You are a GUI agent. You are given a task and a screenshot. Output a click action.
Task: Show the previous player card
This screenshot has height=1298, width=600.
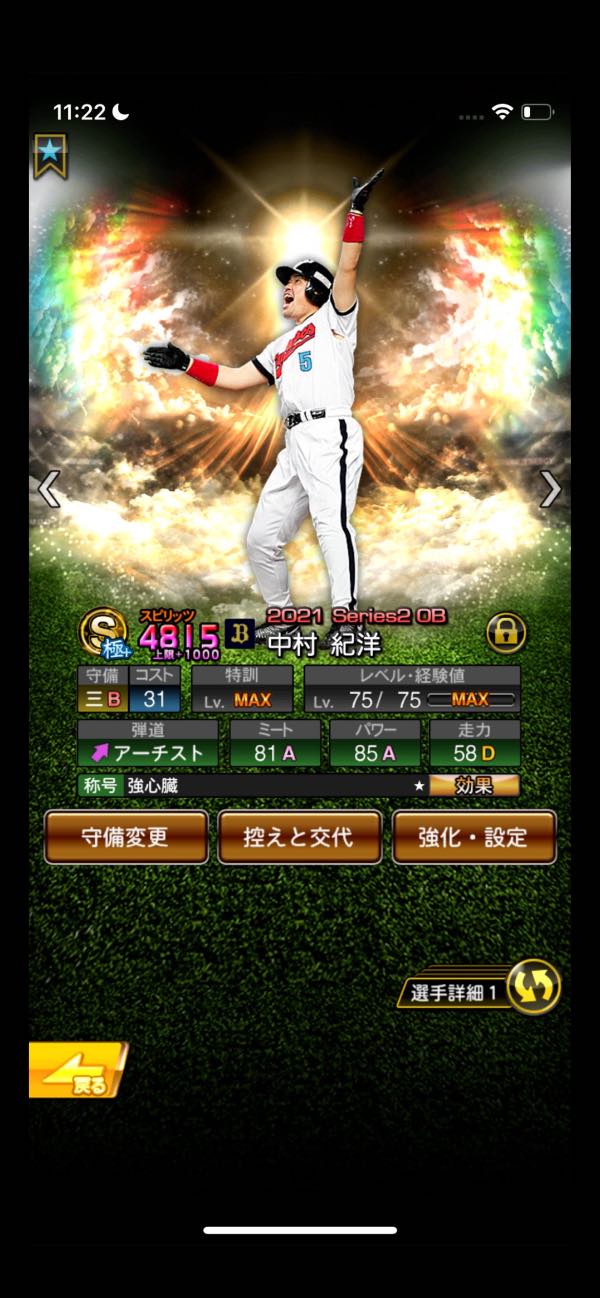pyautogui.click(x=49, y=488)
